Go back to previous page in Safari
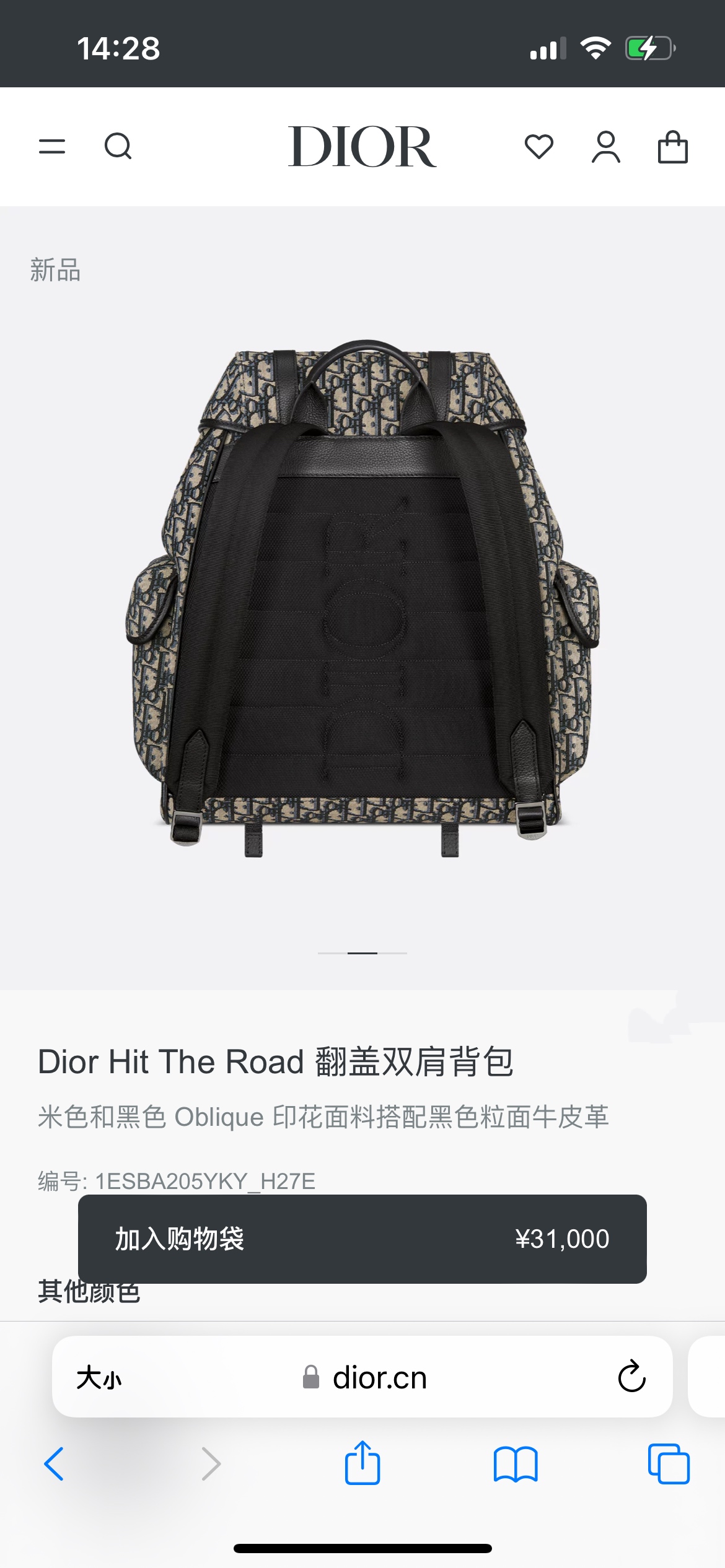This screenshot has height=1568, width=725. (54, 1464)
